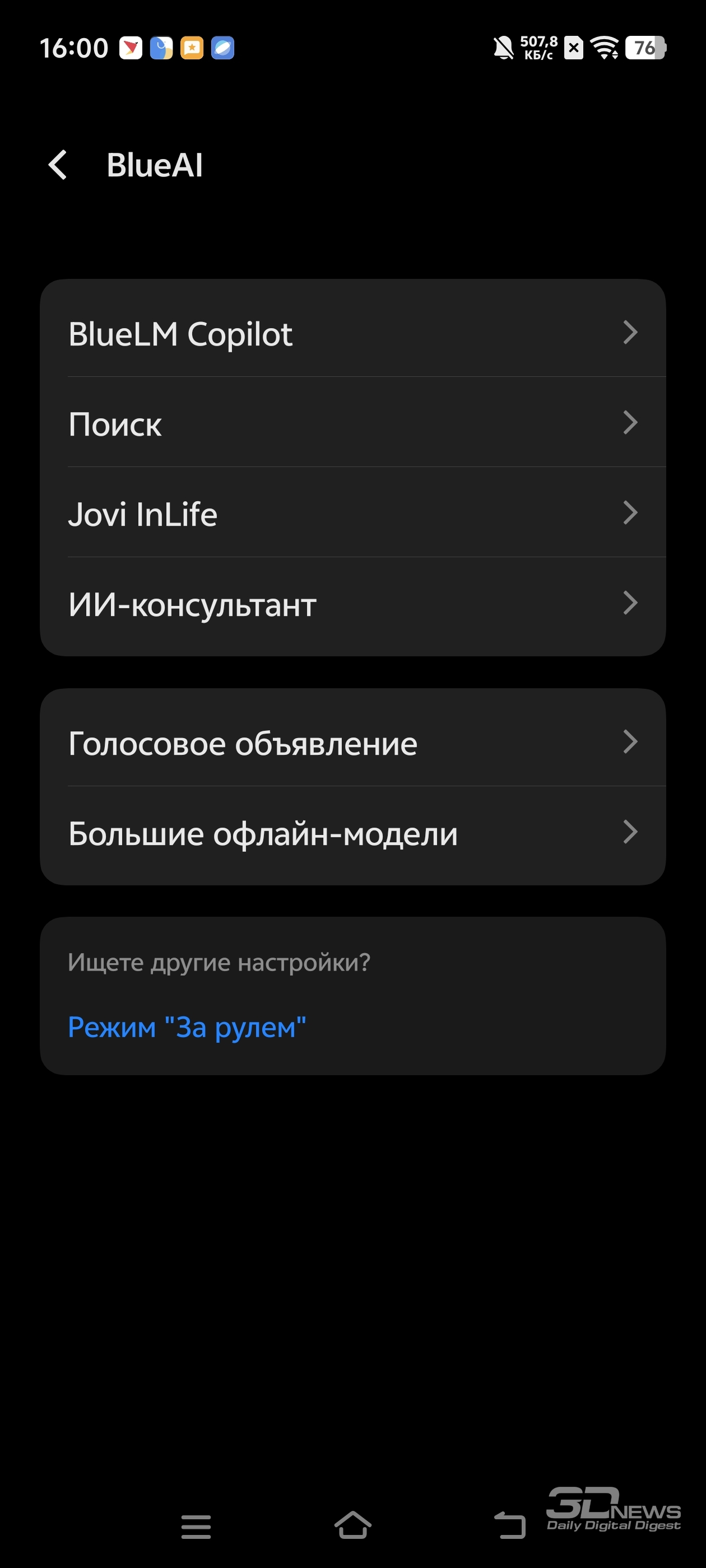The image size is (706, 1568).
Task: Open the Поиск settings row
Action: [352, 422]
